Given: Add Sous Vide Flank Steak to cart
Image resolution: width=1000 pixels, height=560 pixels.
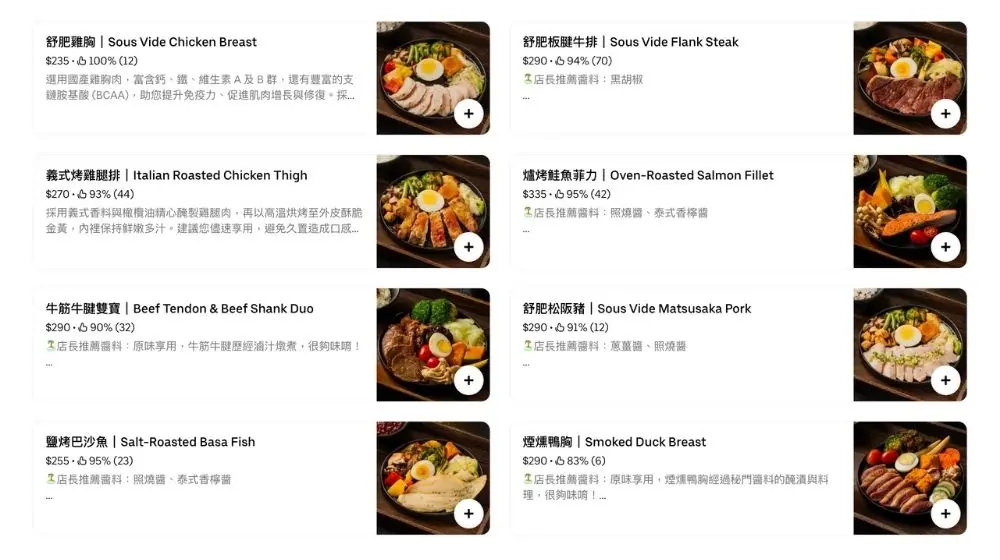Looking at the screenshot, I should [x=945, y=114].
